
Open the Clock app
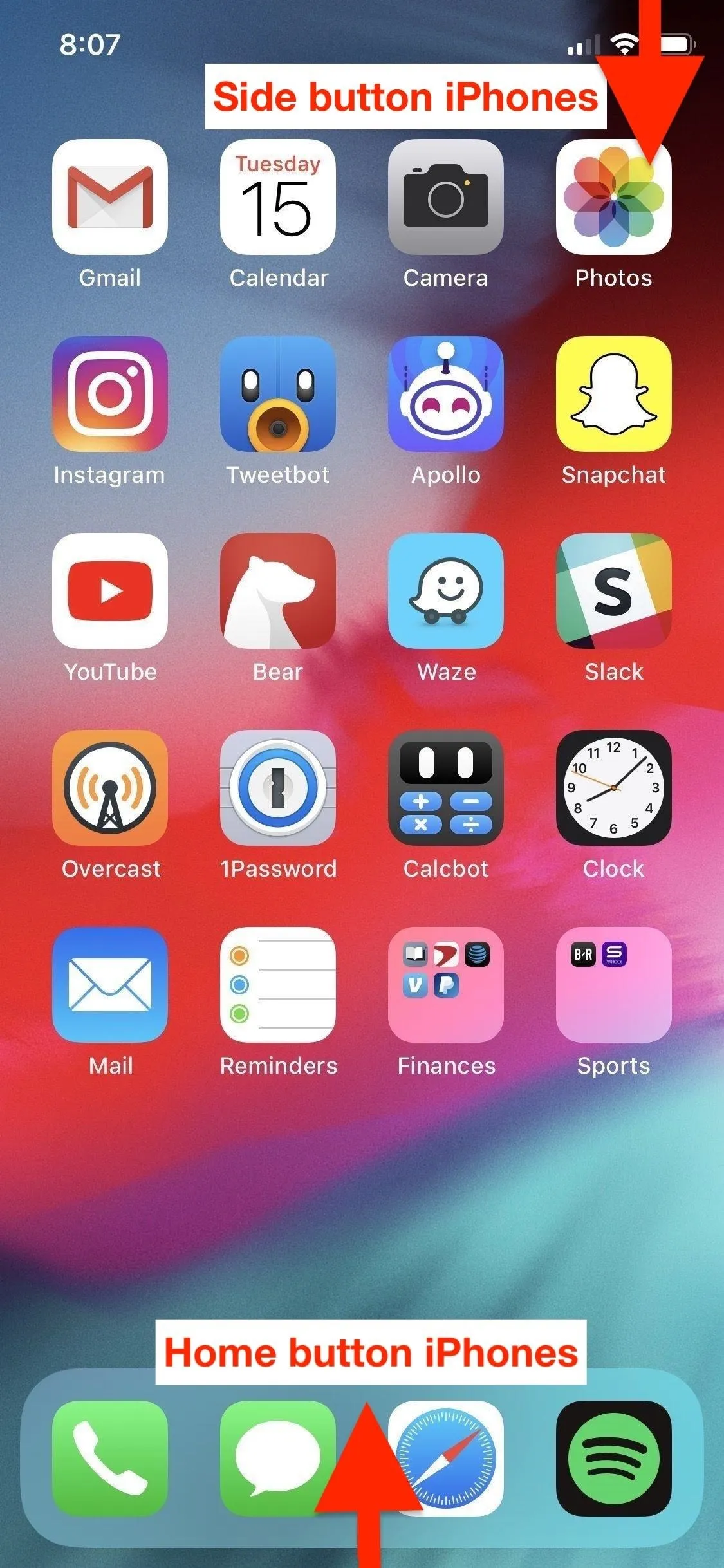(x=614, y=788)
